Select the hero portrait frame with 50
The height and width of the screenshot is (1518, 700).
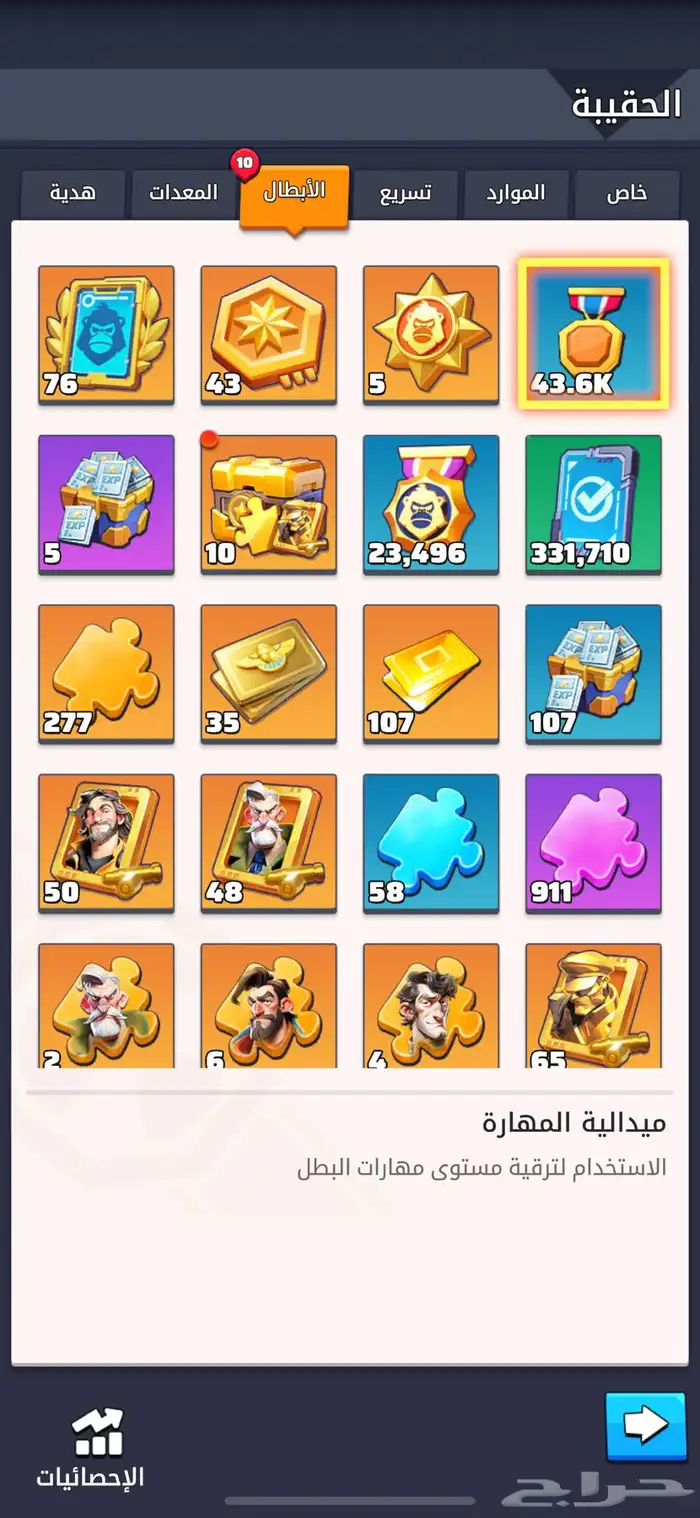tap(106, 843)
